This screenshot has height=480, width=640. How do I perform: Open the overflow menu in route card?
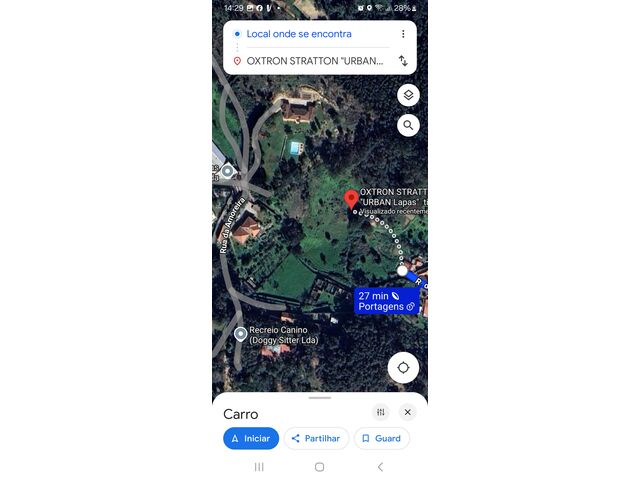click(x=403, y=34)
